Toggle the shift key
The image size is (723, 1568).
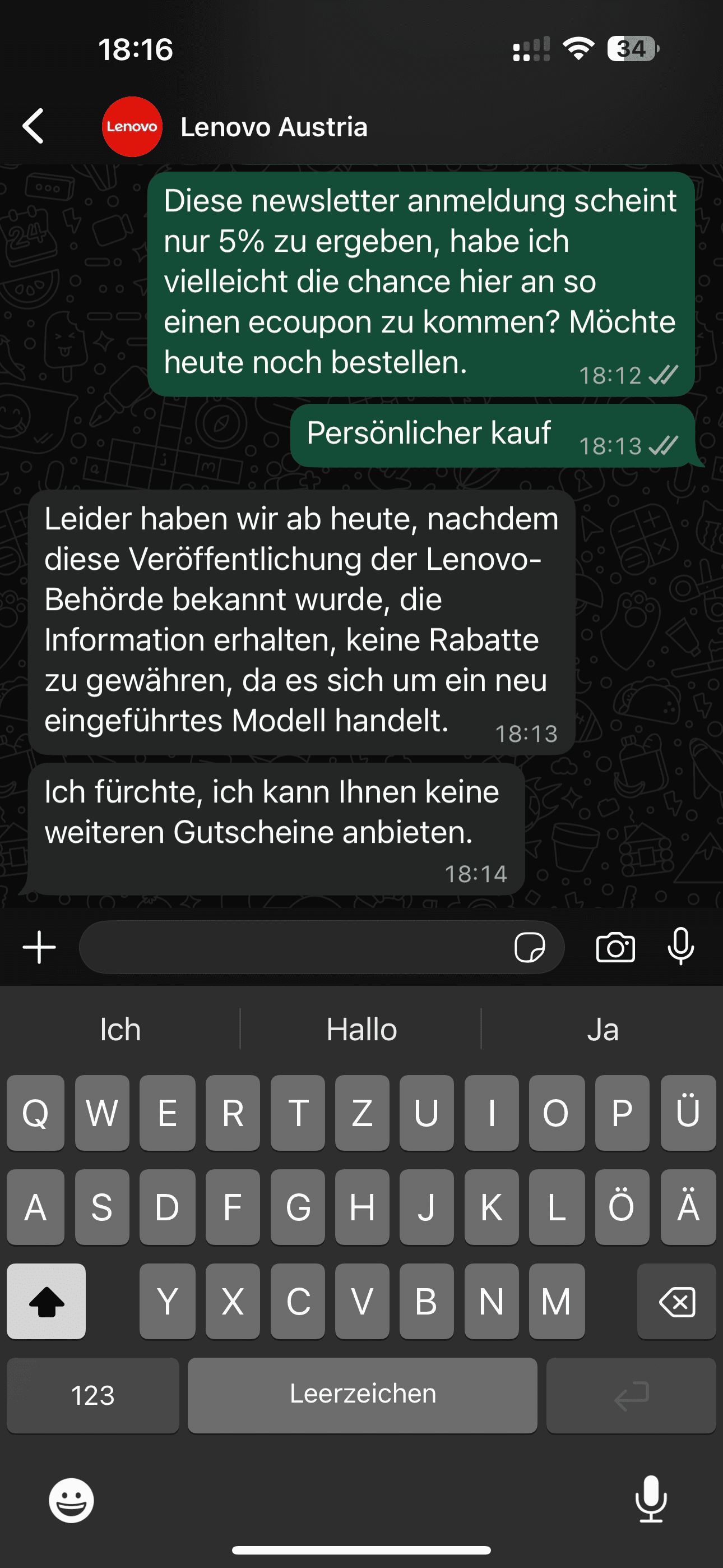click(47, 1301)
